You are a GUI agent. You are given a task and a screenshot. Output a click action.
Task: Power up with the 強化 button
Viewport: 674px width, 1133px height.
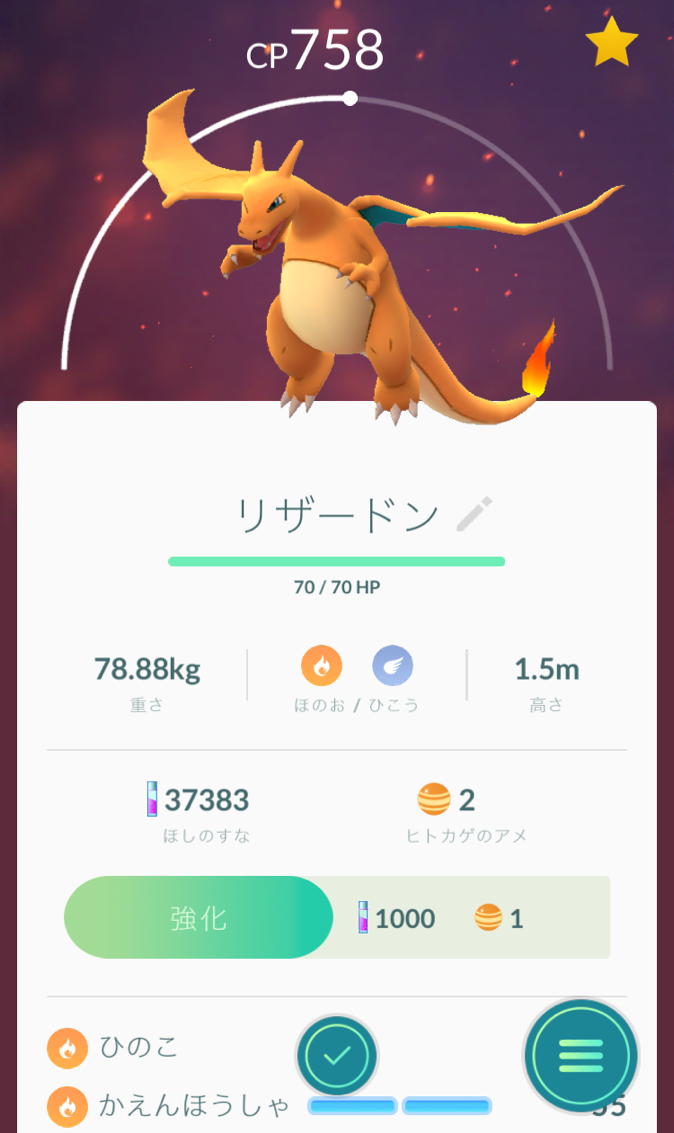(x=198, y=917)
